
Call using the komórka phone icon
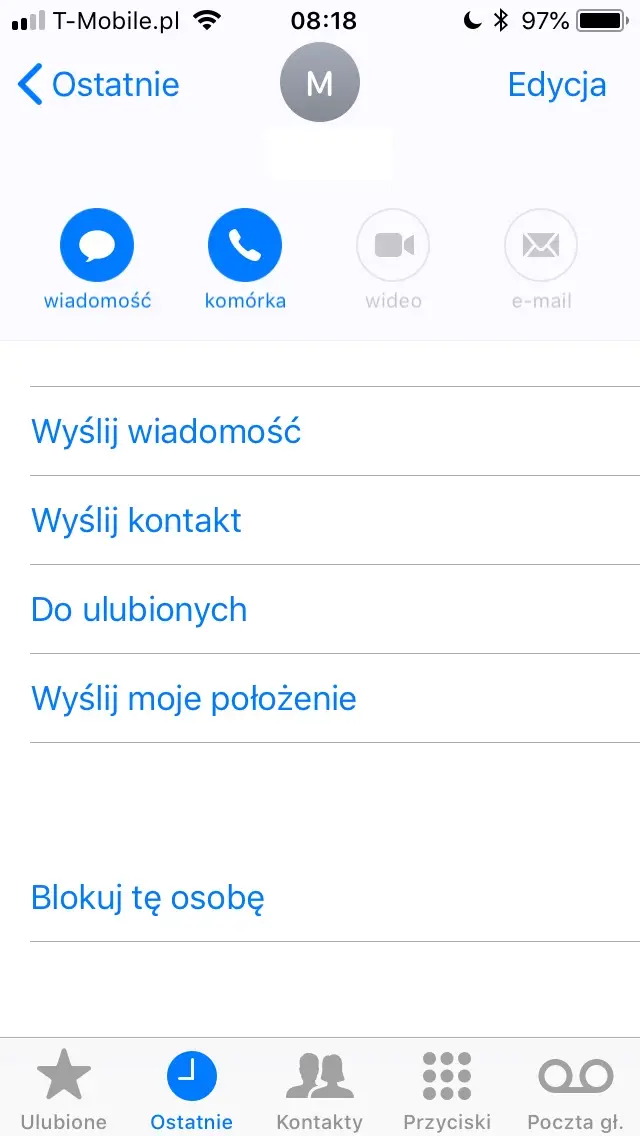click(245, 245)
